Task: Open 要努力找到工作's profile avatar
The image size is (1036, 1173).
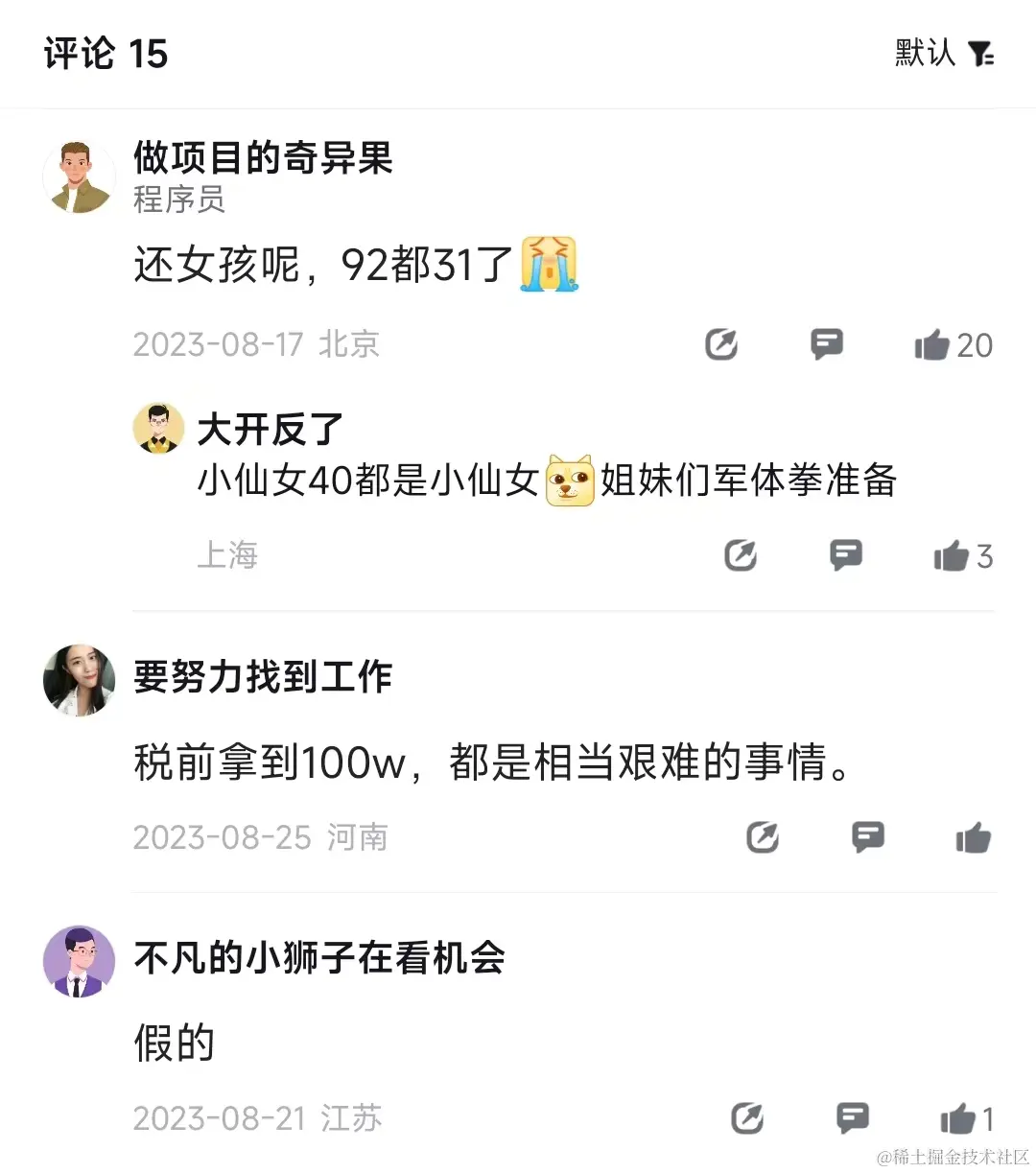Action: [x=79, y=679]
